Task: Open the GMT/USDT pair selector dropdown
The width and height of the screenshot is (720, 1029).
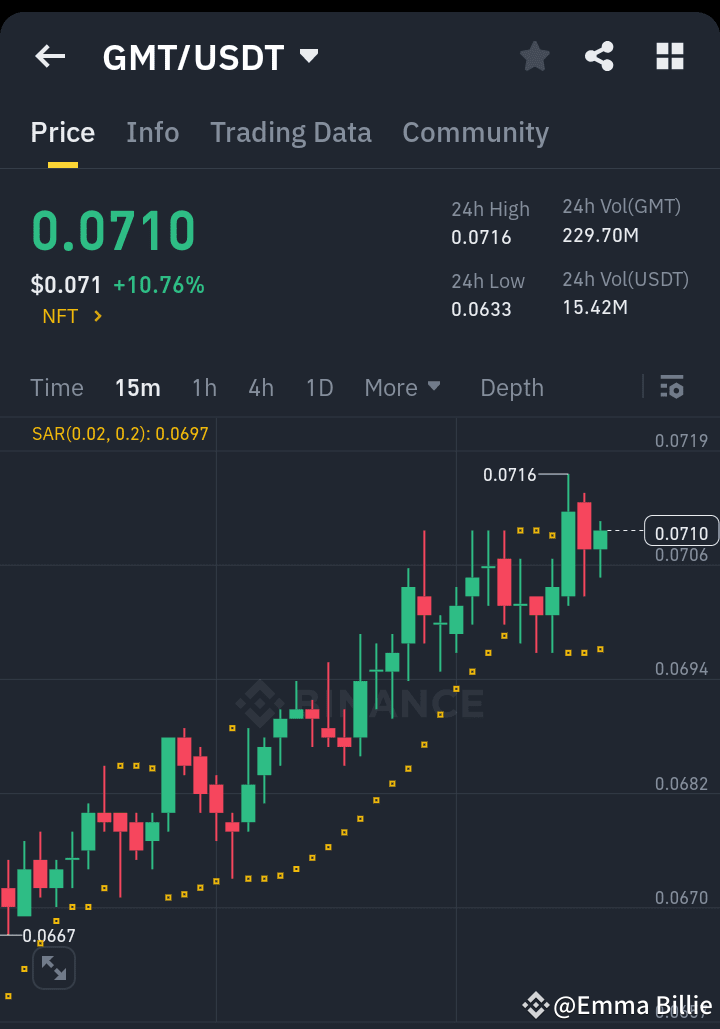Action: tap(308, 56)
